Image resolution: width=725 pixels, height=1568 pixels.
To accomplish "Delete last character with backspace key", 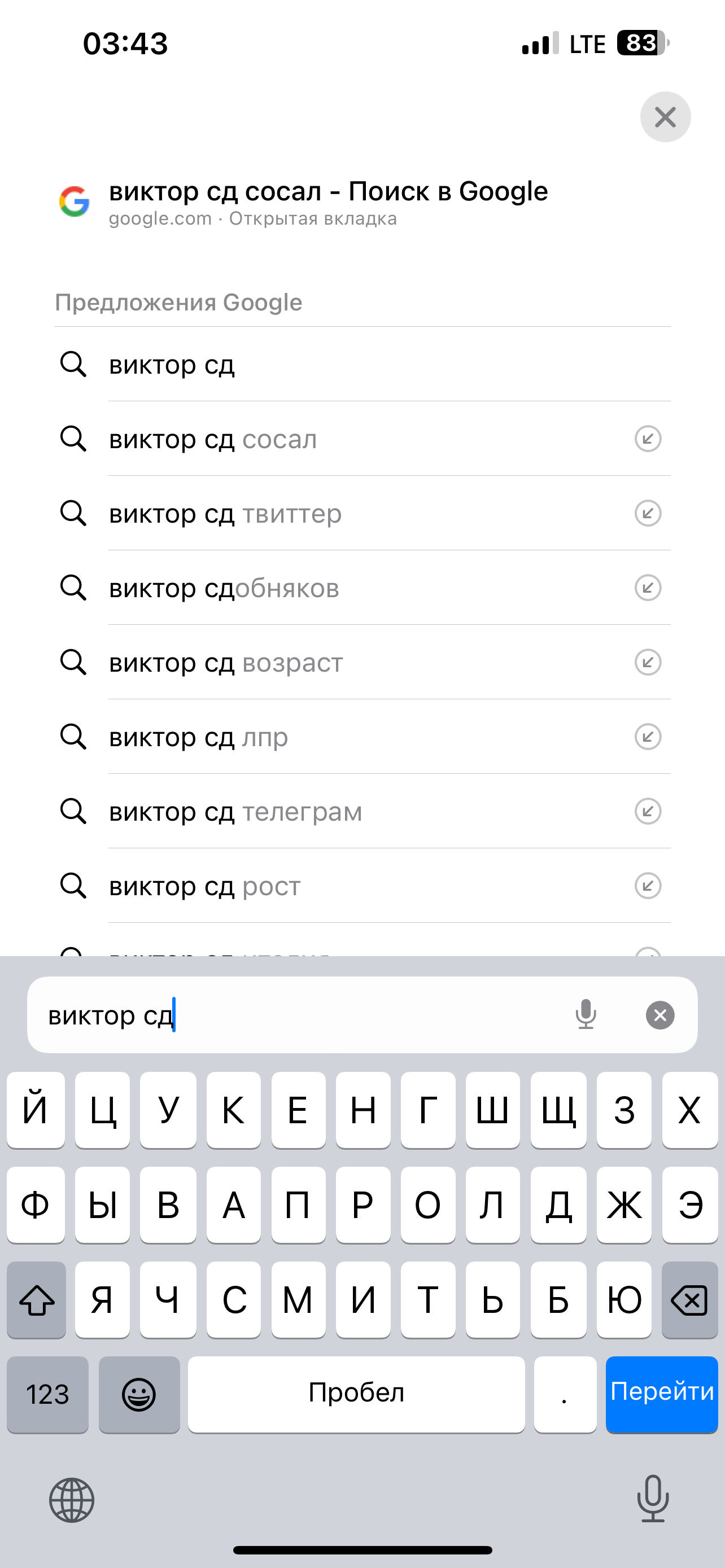I will click(689, 1300).
